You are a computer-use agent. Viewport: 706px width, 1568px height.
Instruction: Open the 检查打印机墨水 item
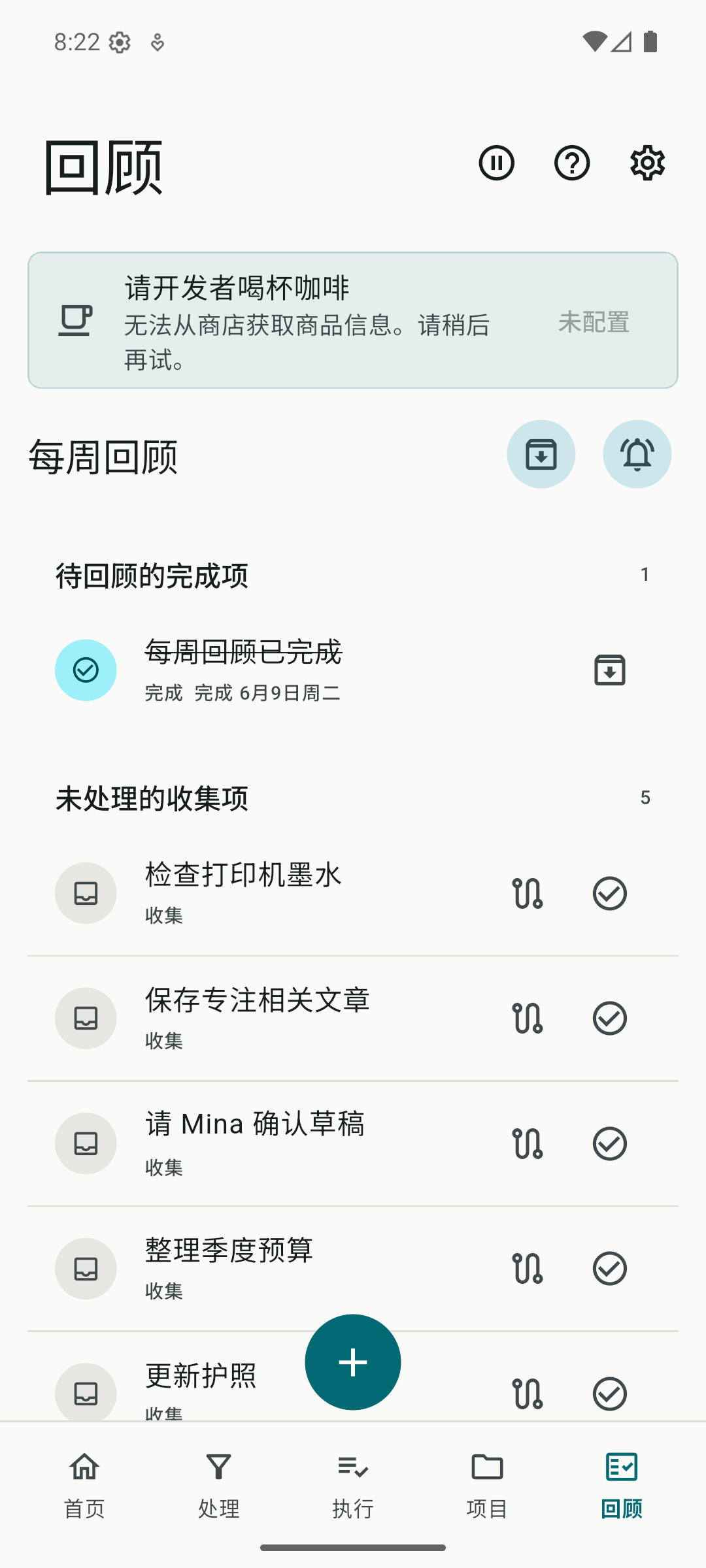(261, 893)
